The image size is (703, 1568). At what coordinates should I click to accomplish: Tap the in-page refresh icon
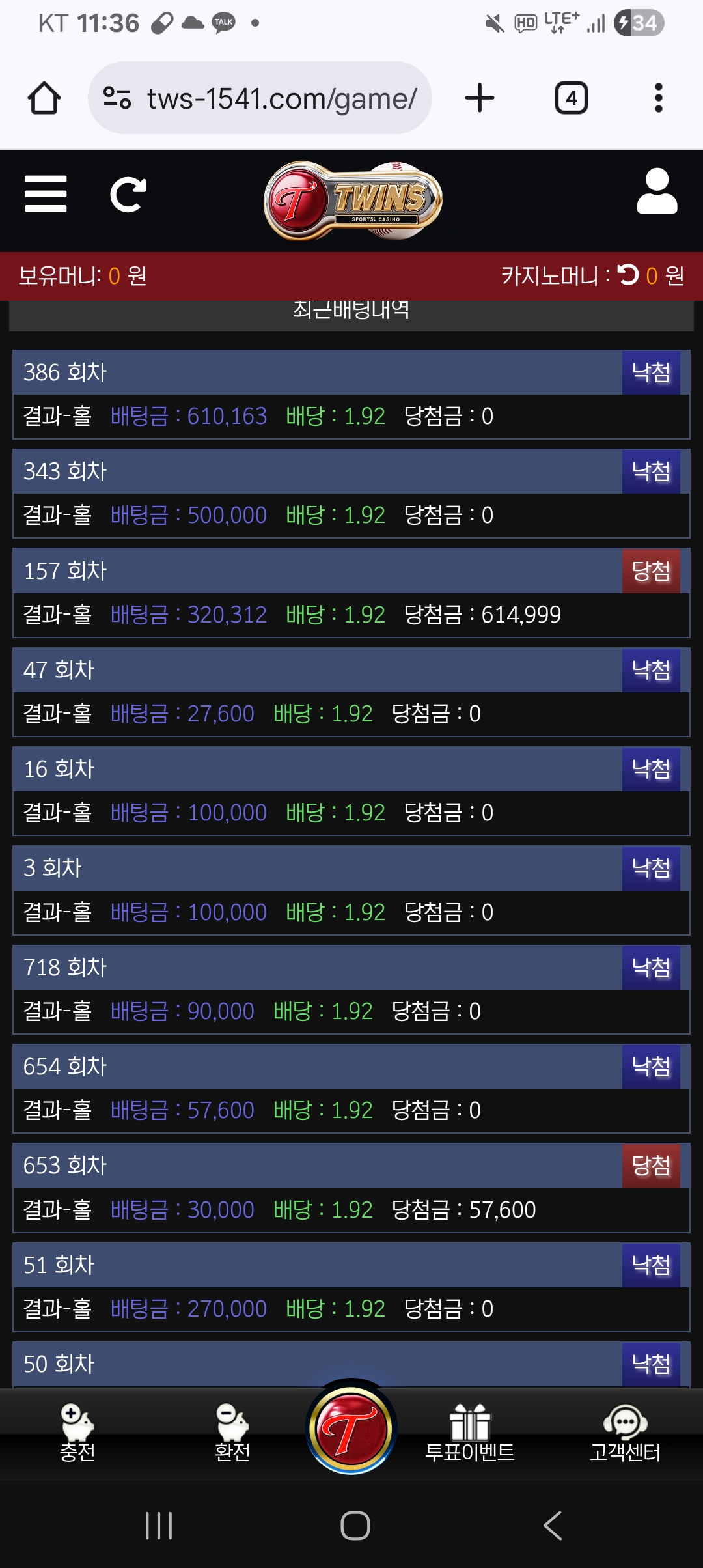click(x=128, y=194)
